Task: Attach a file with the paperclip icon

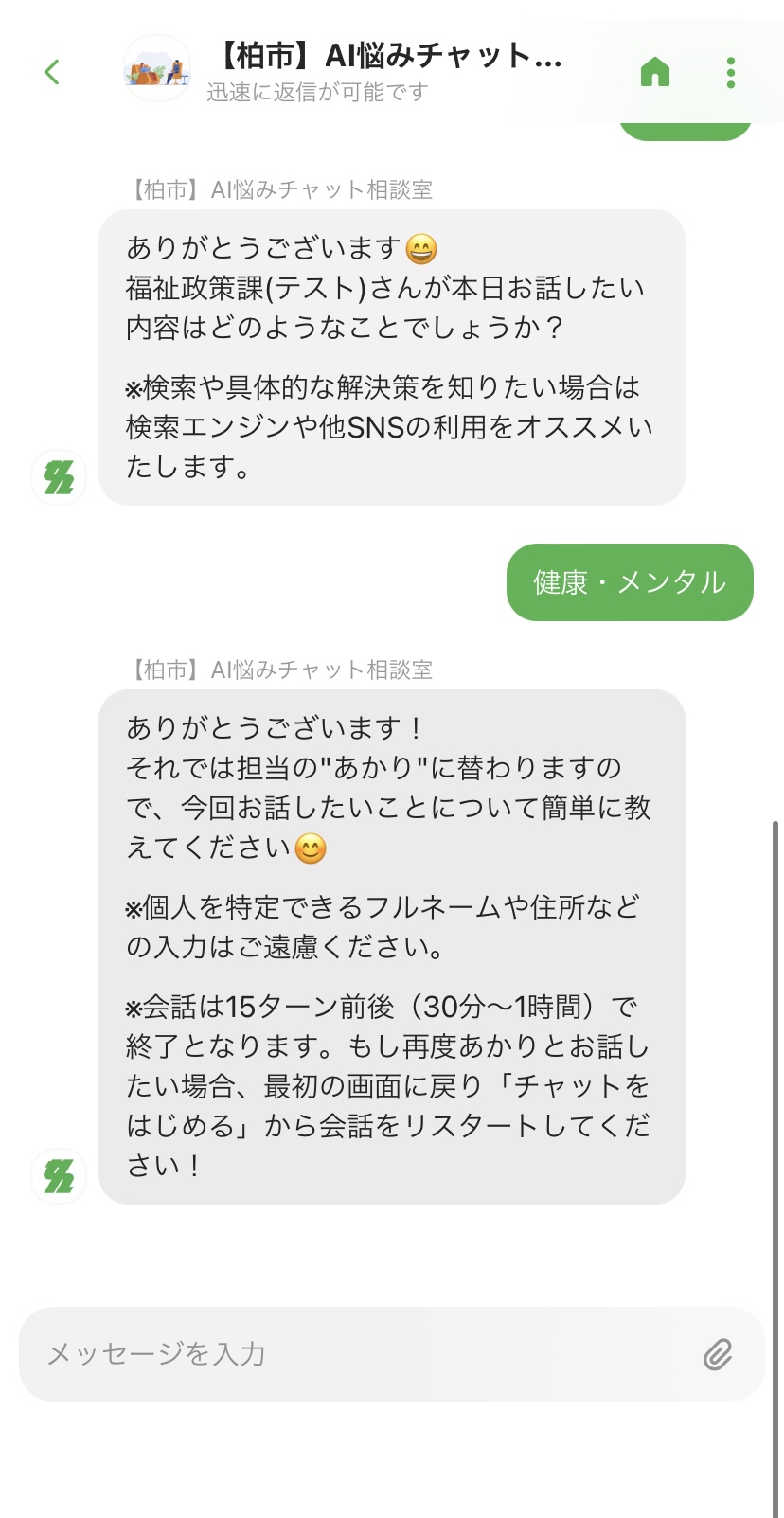Action: (718, 1354)
